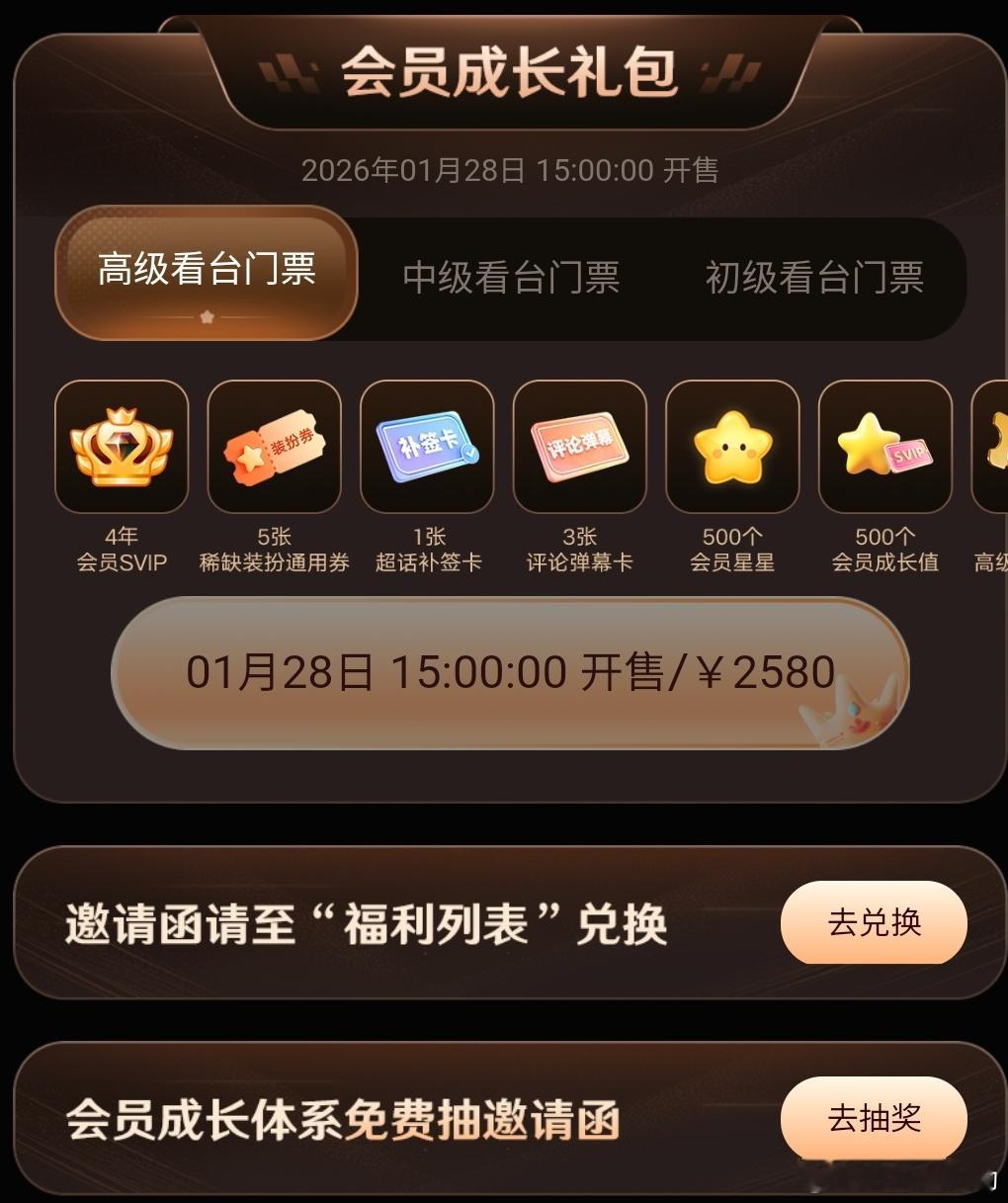This screenshot has width=1008, height=1203.
Task: Click the 会员成长值 SVIP star icon
Action: point(885,446)
